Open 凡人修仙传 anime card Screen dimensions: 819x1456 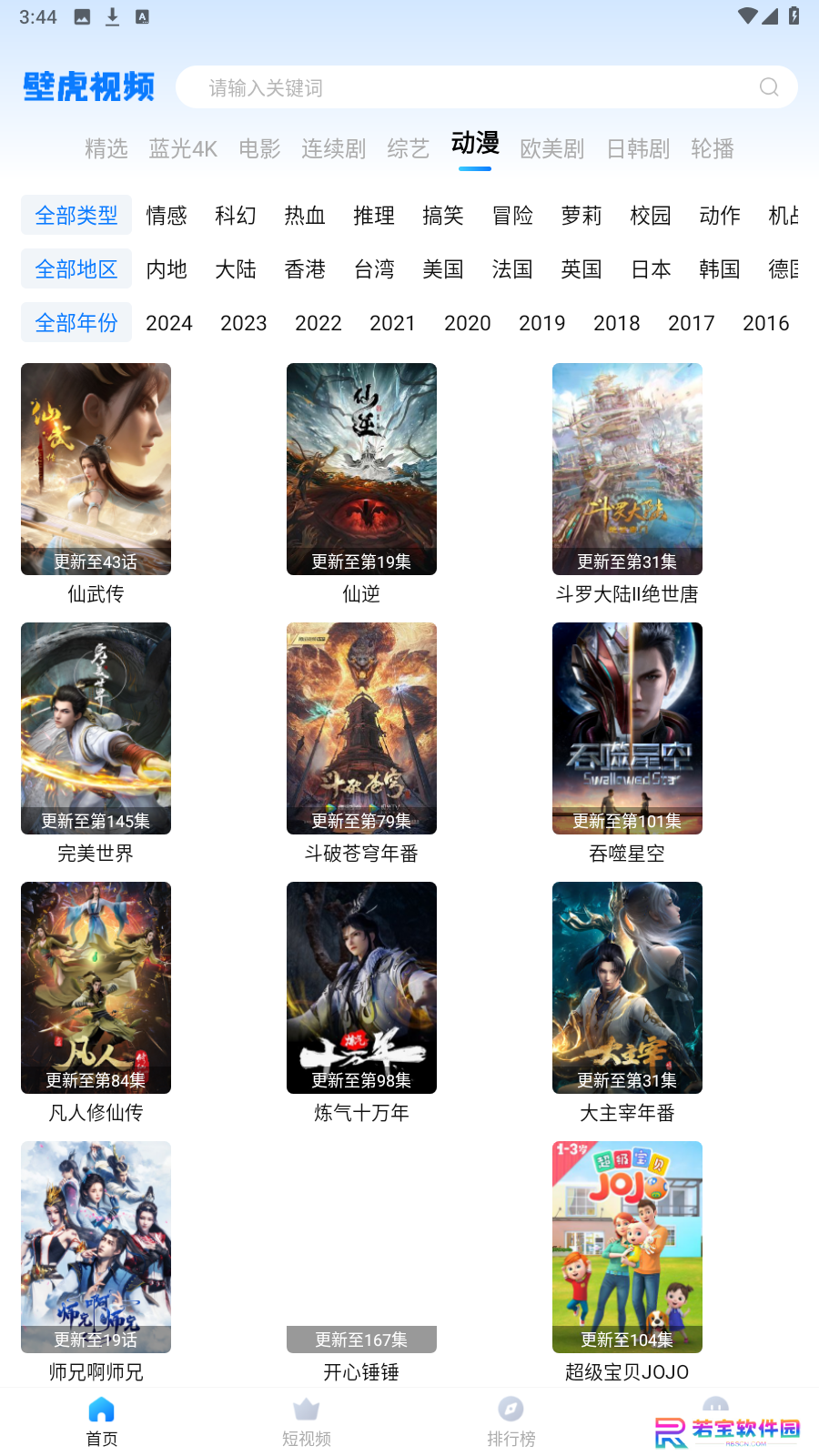[96, 1003]
